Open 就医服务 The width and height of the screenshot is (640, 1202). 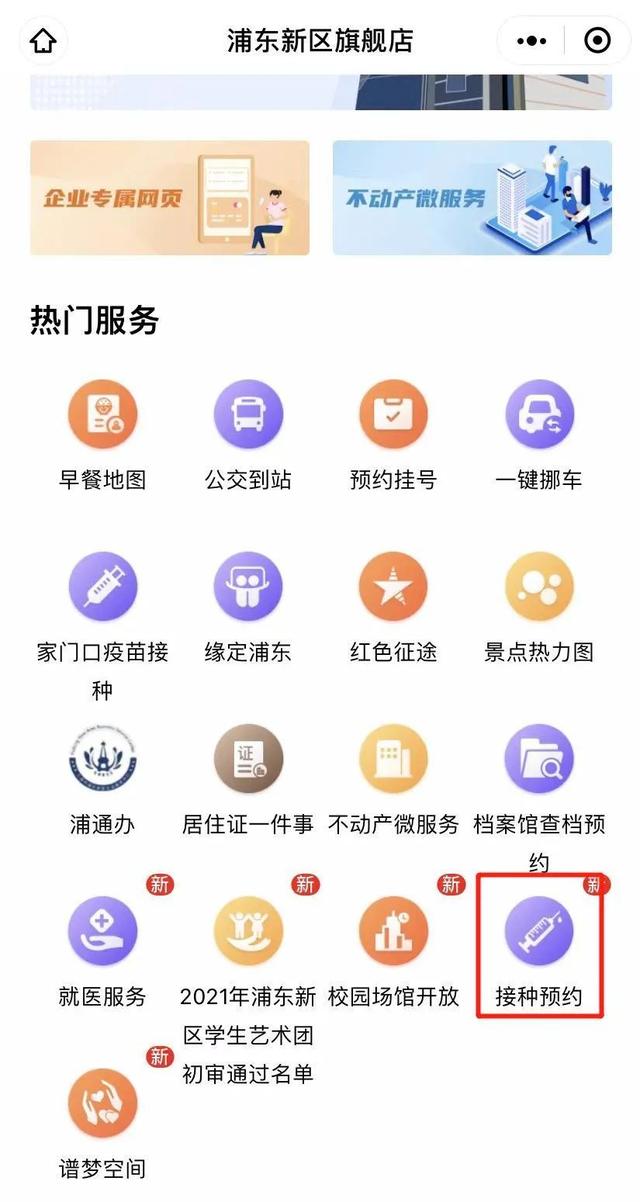[x=102, y=933]
